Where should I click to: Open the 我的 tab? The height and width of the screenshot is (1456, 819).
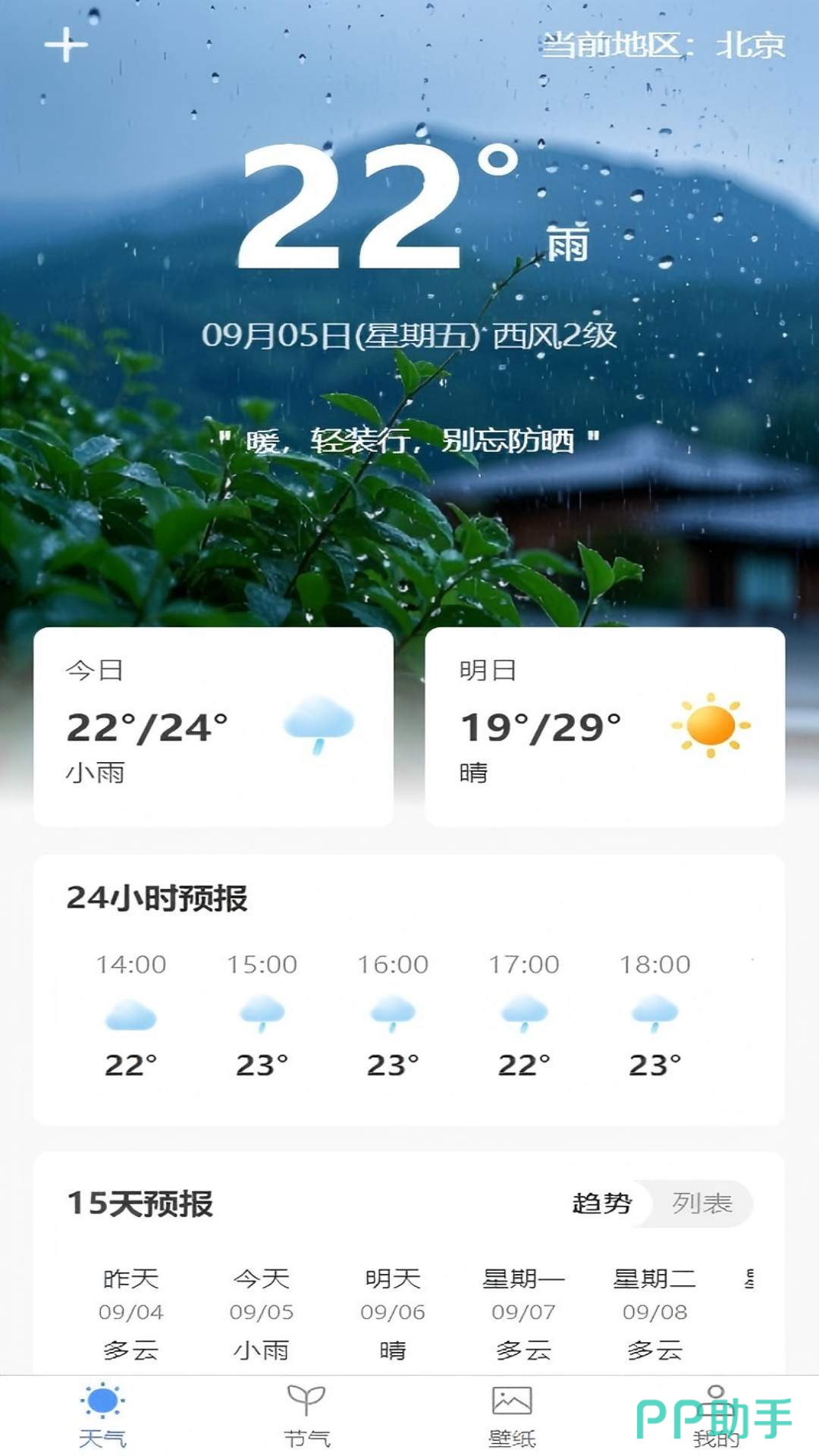point(717,1415)
